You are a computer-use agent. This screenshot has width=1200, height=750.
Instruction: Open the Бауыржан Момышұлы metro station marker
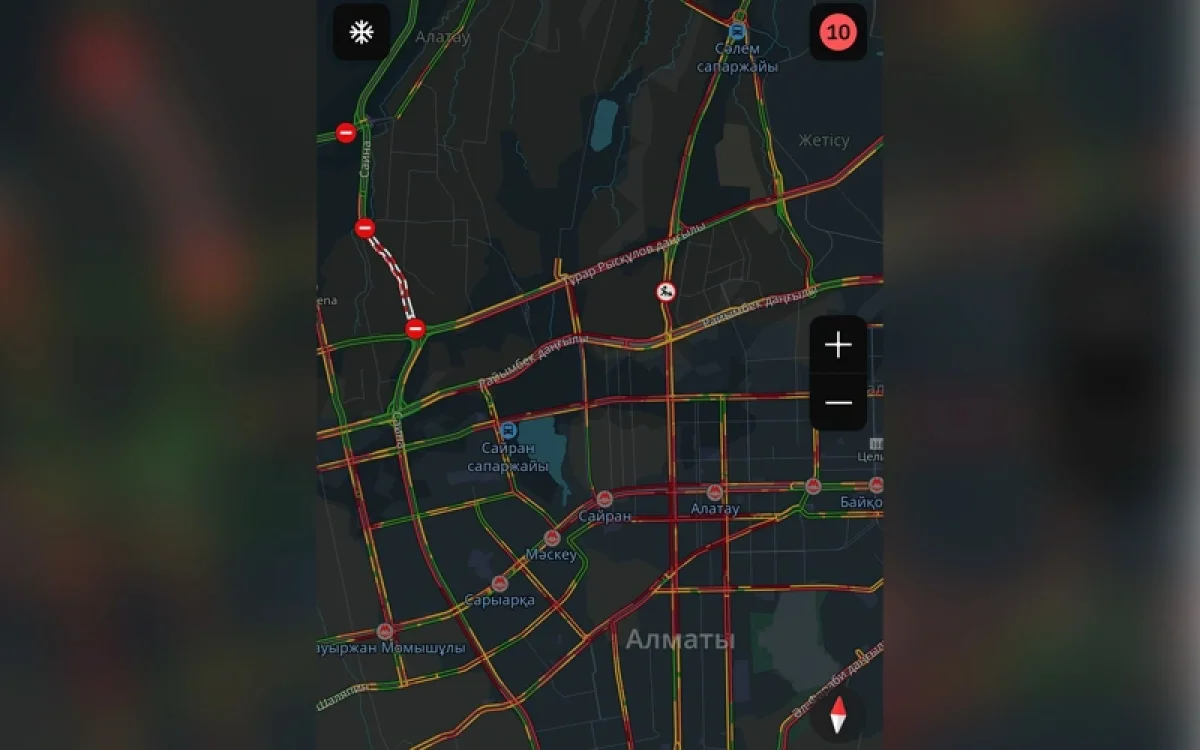tap(385, 631)
